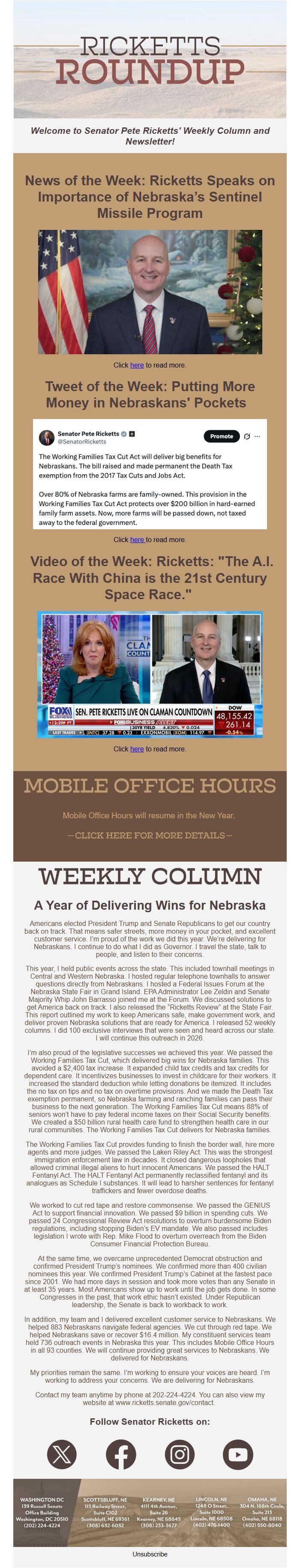Visit Senator Ricketts' Facebook page
Image resolution: width=300 pixels, height=1568 pixels.
point(120,1454)
